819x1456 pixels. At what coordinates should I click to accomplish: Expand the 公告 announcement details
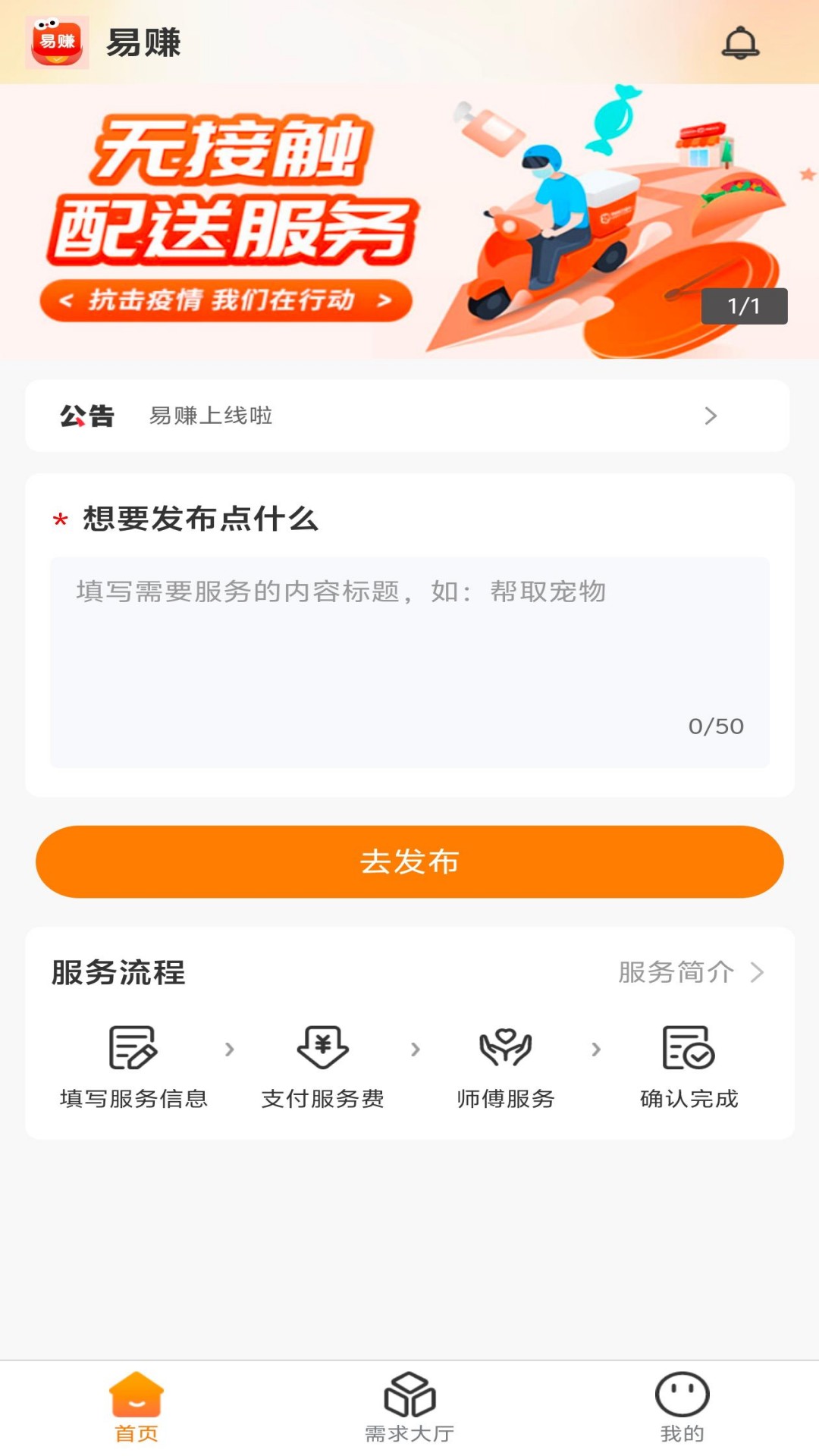[x=711, y=416]
